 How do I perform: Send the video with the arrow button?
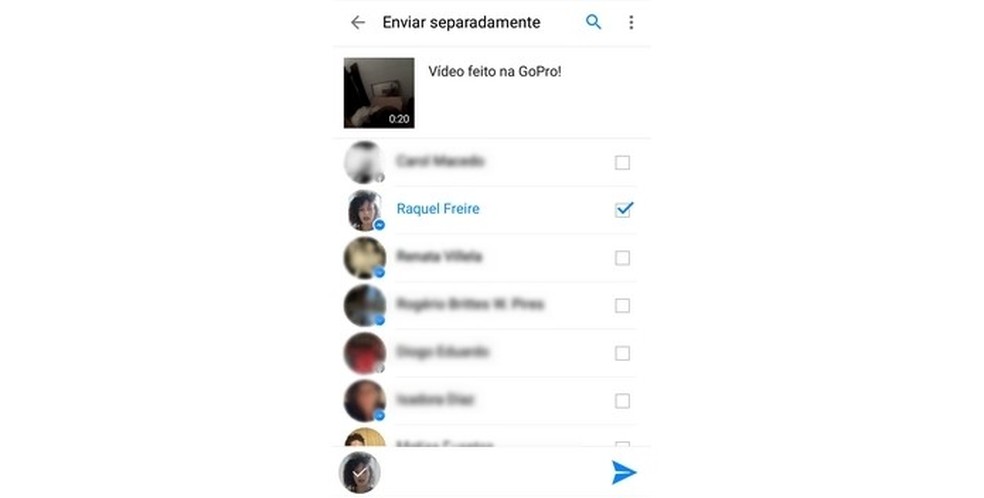(x=624, y=473)
